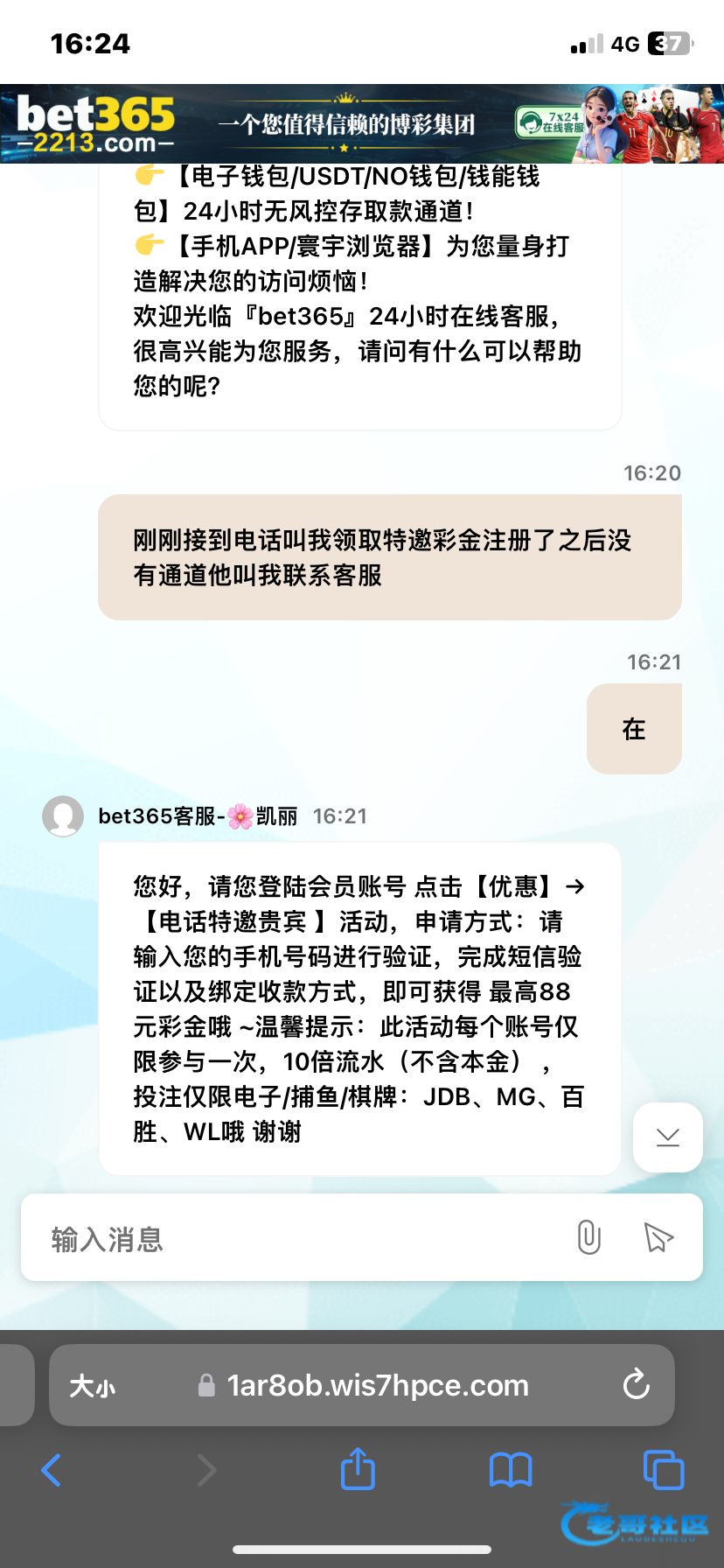
Task: Attach a file with the paperclip icon
Action: pos(589,1237)
